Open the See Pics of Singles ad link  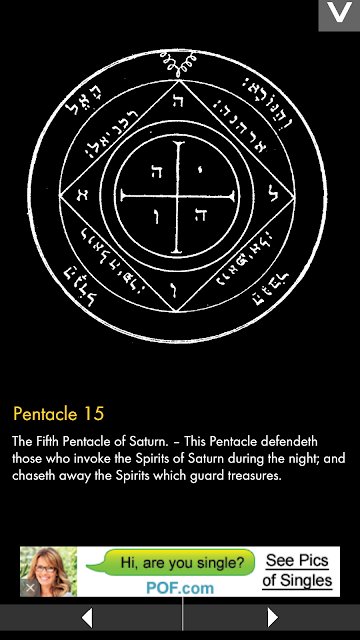(297, 571)
